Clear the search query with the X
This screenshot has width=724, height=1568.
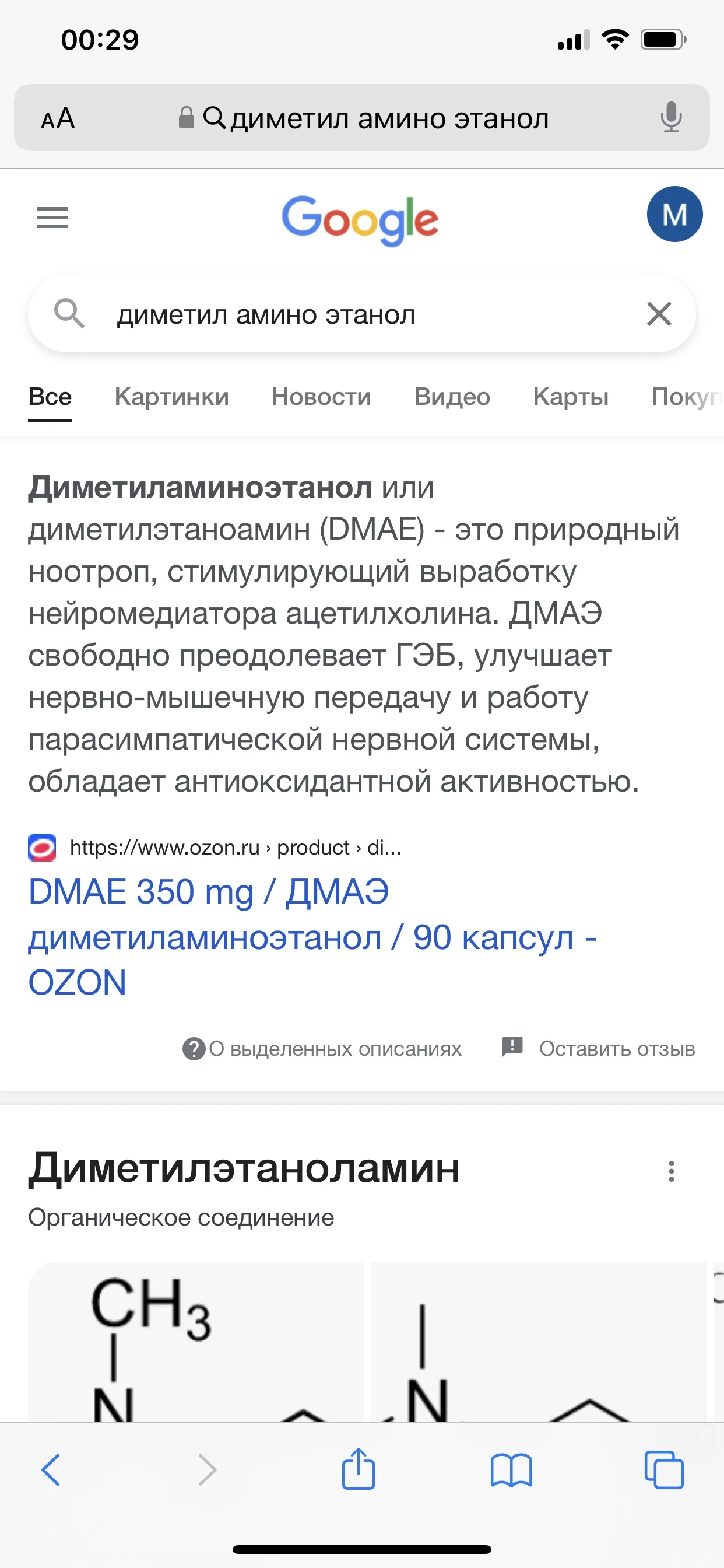(x=659, y=314)
